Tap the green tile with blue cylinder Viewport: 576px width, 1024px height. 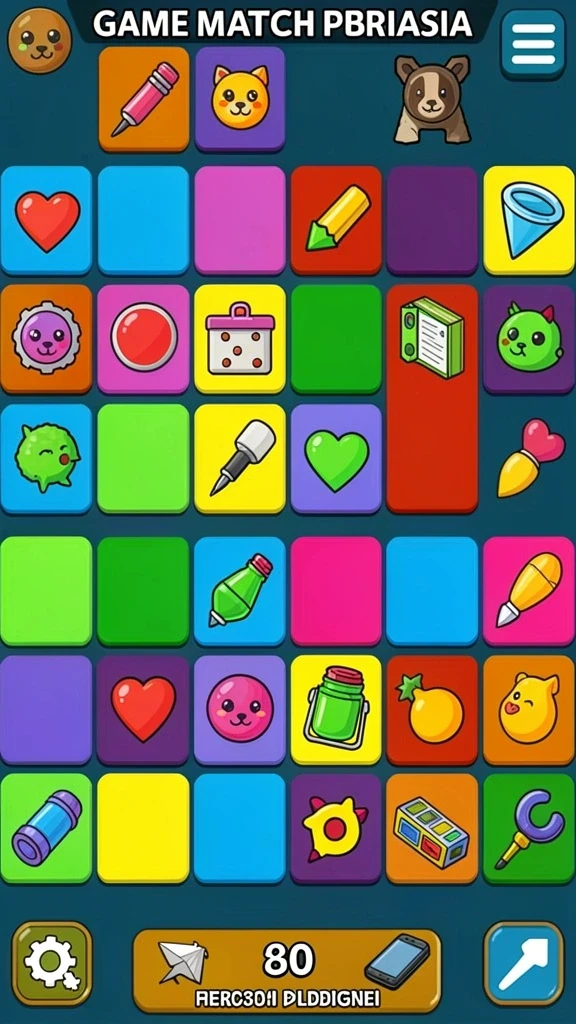46,828
